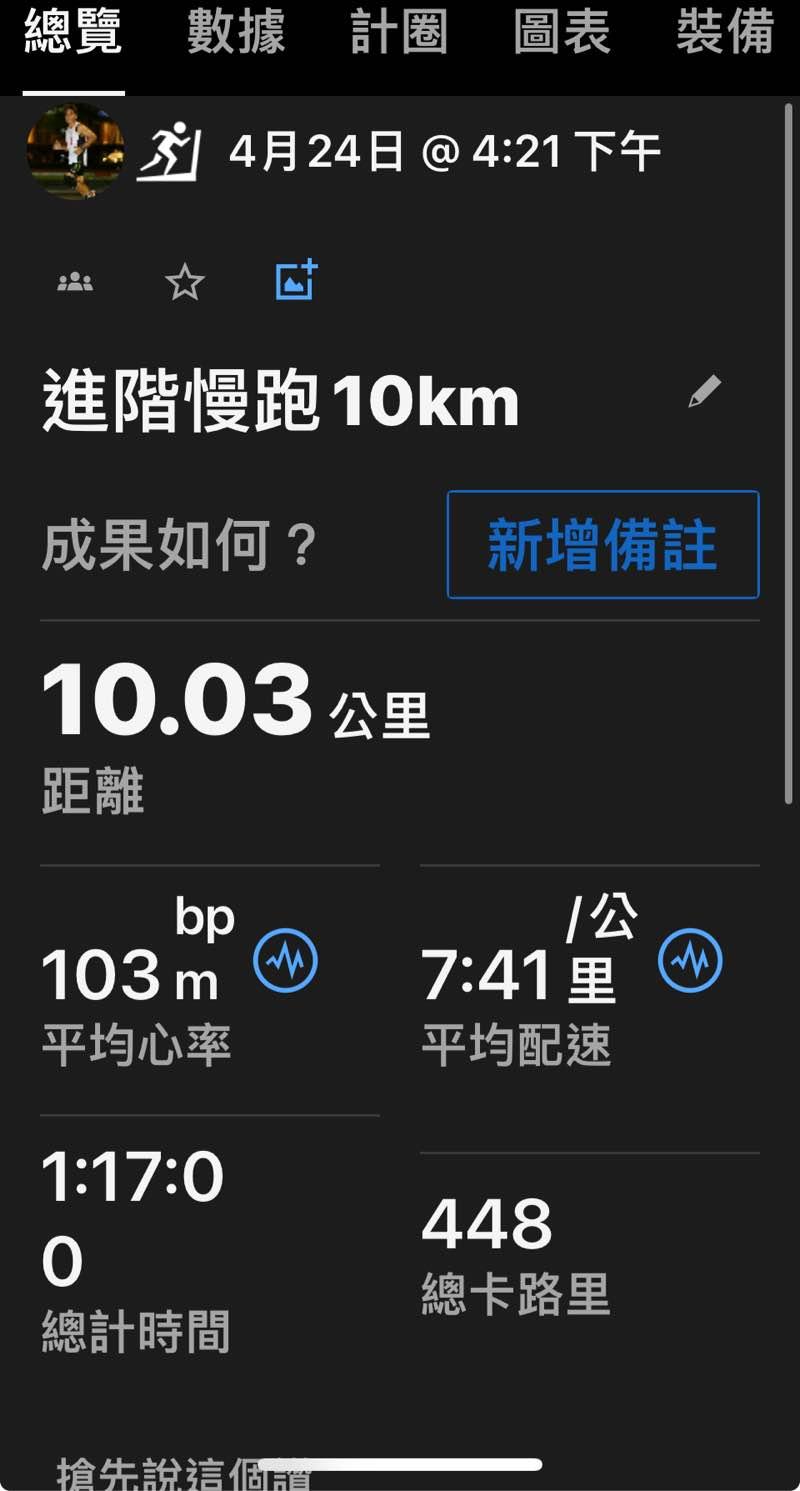Edit the activity name 進階慢跑10km
The image size is (800, 1491).
705,392
